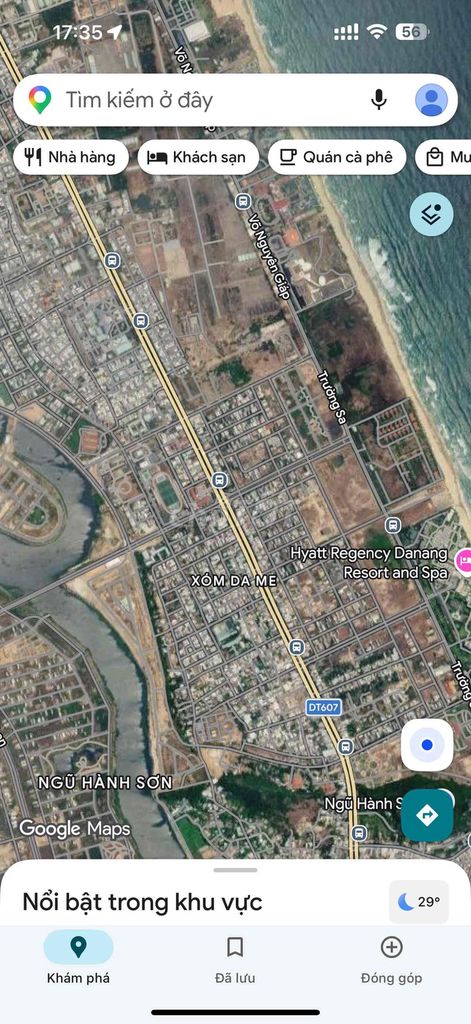The image size is (471, 1024).
Task: Tap the DT607 road bus stop icon
Action: click(x=346, y=746)
